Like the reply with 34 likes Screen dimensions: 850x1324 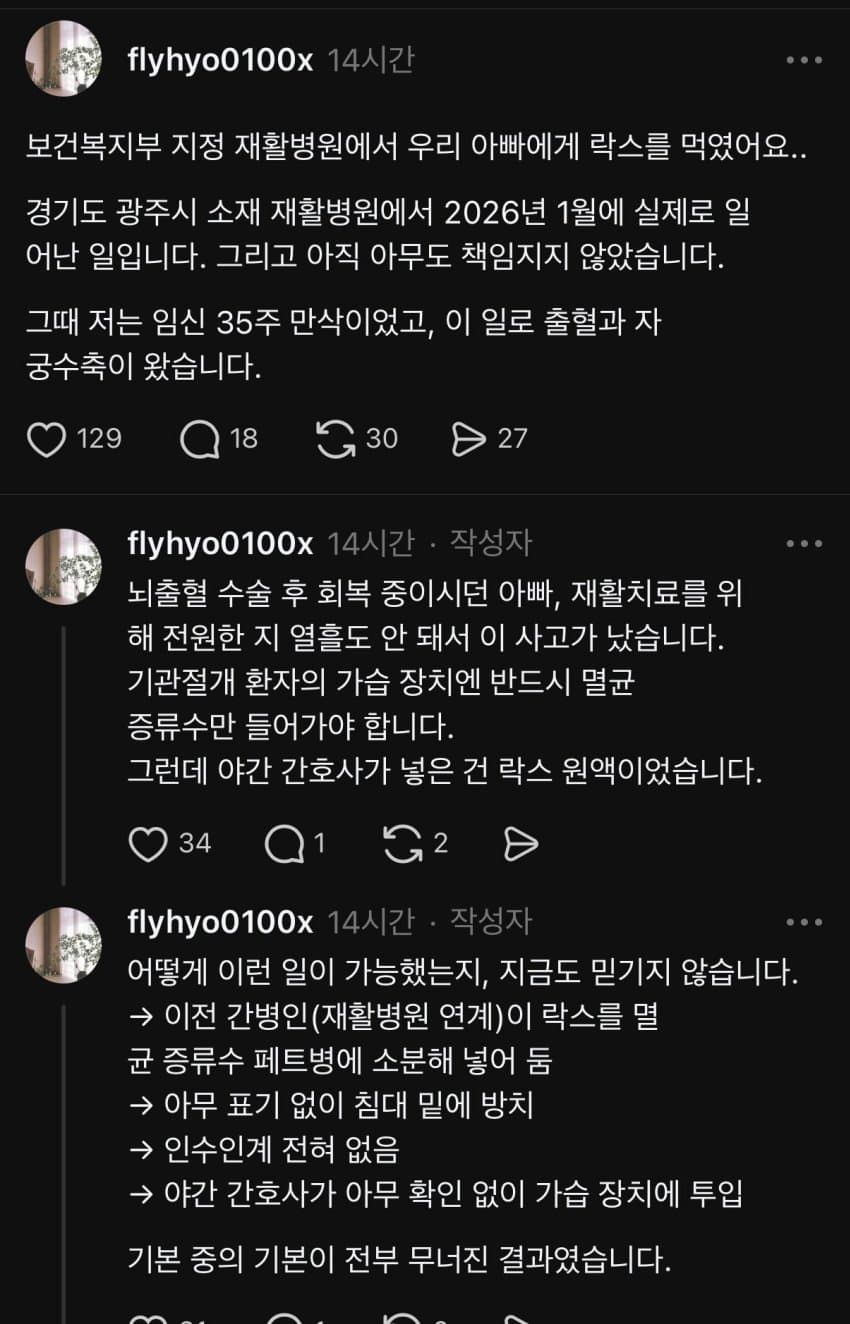tap(148, 844)
